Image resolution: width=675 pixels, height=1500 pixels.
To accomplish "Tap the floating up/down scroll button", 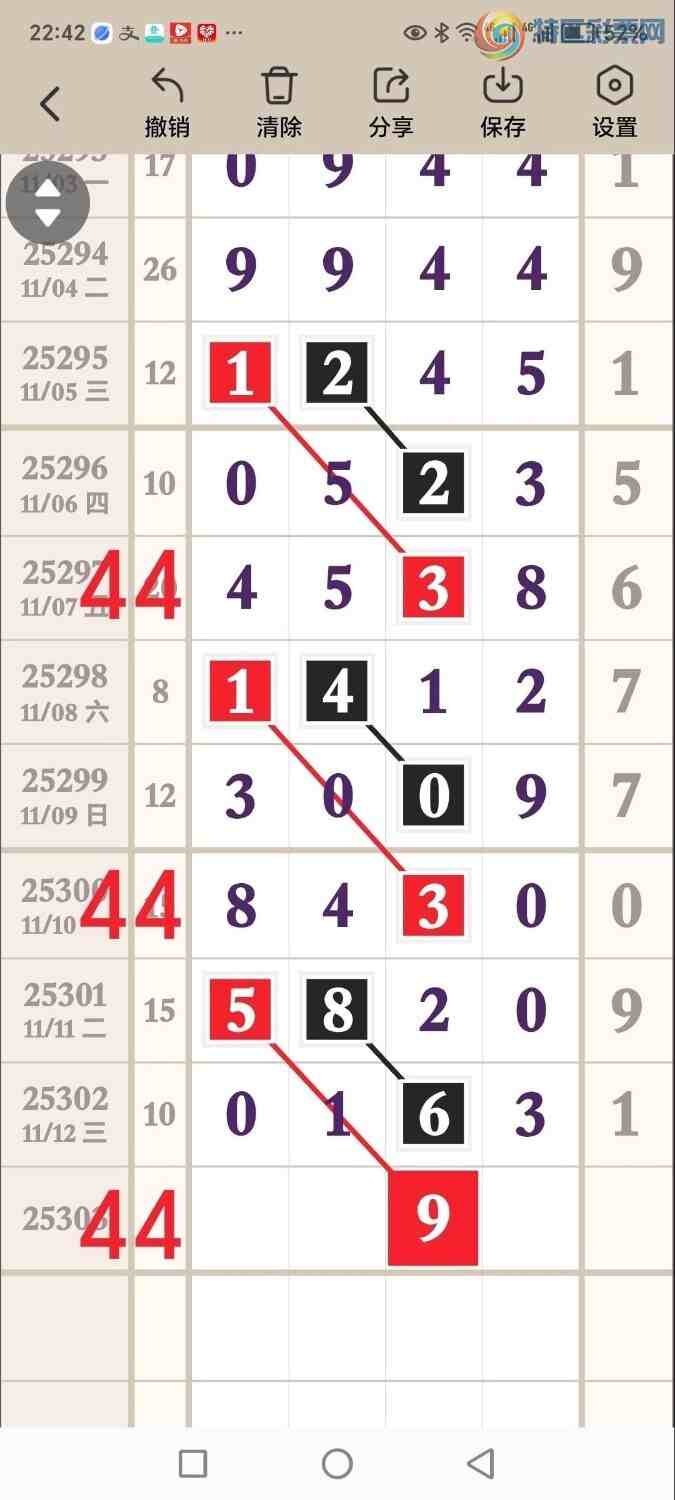I will (47, 203).
